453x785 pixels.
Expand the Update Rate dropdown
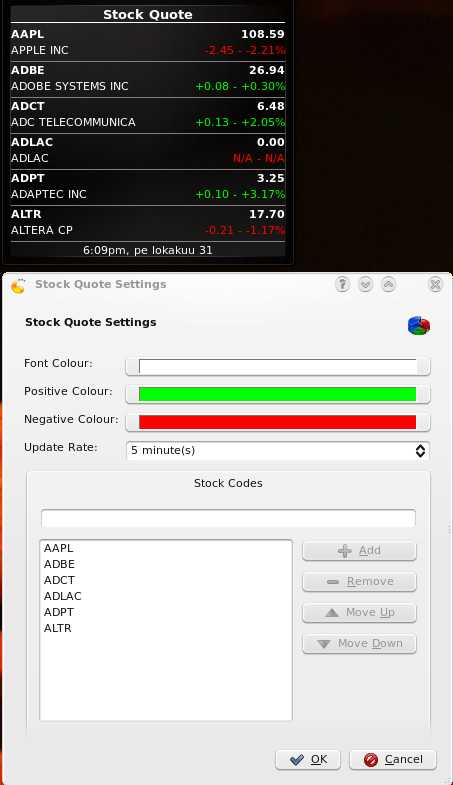pyautogui.click(x=278, y=450)
